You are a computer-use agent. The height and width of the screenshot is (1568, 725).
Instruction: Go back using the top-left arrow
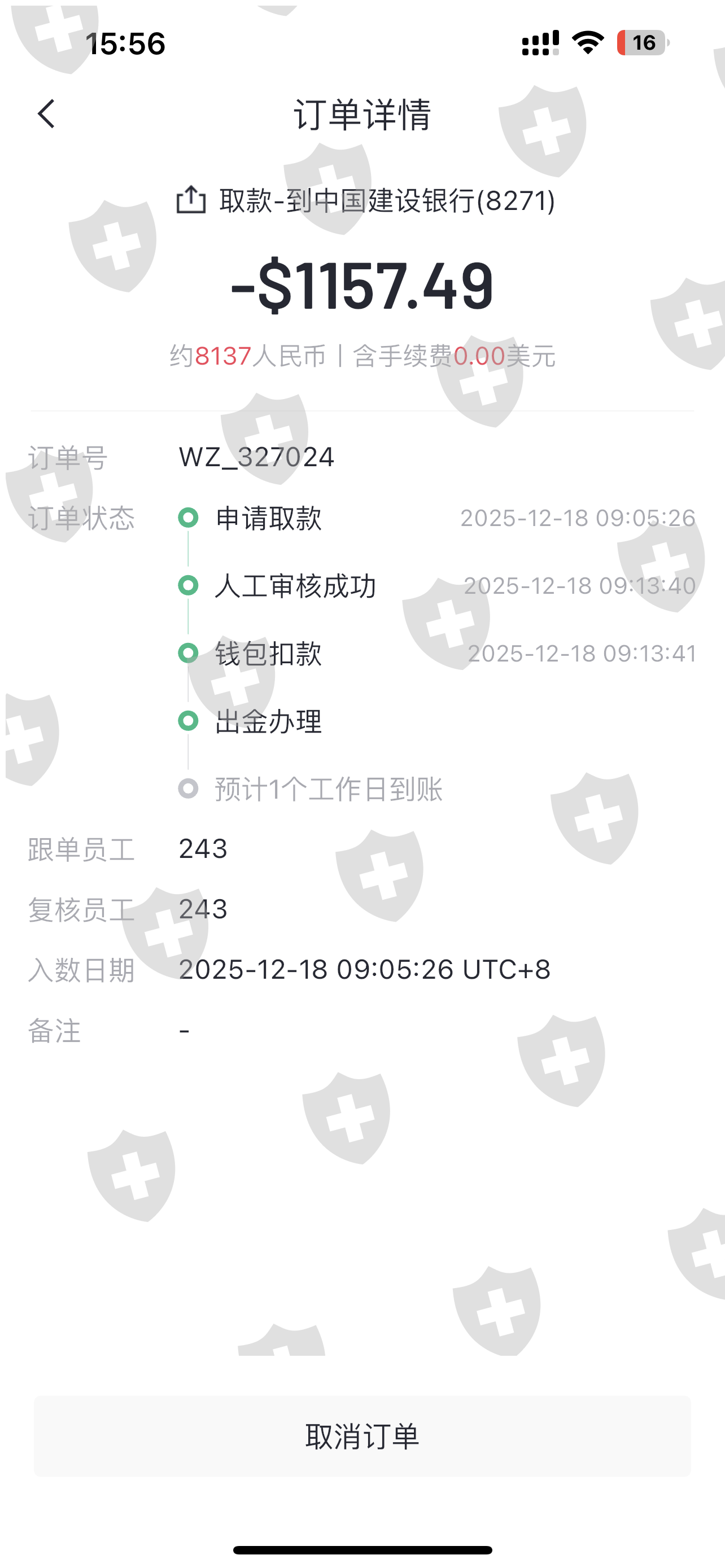[x=46, y=114]
